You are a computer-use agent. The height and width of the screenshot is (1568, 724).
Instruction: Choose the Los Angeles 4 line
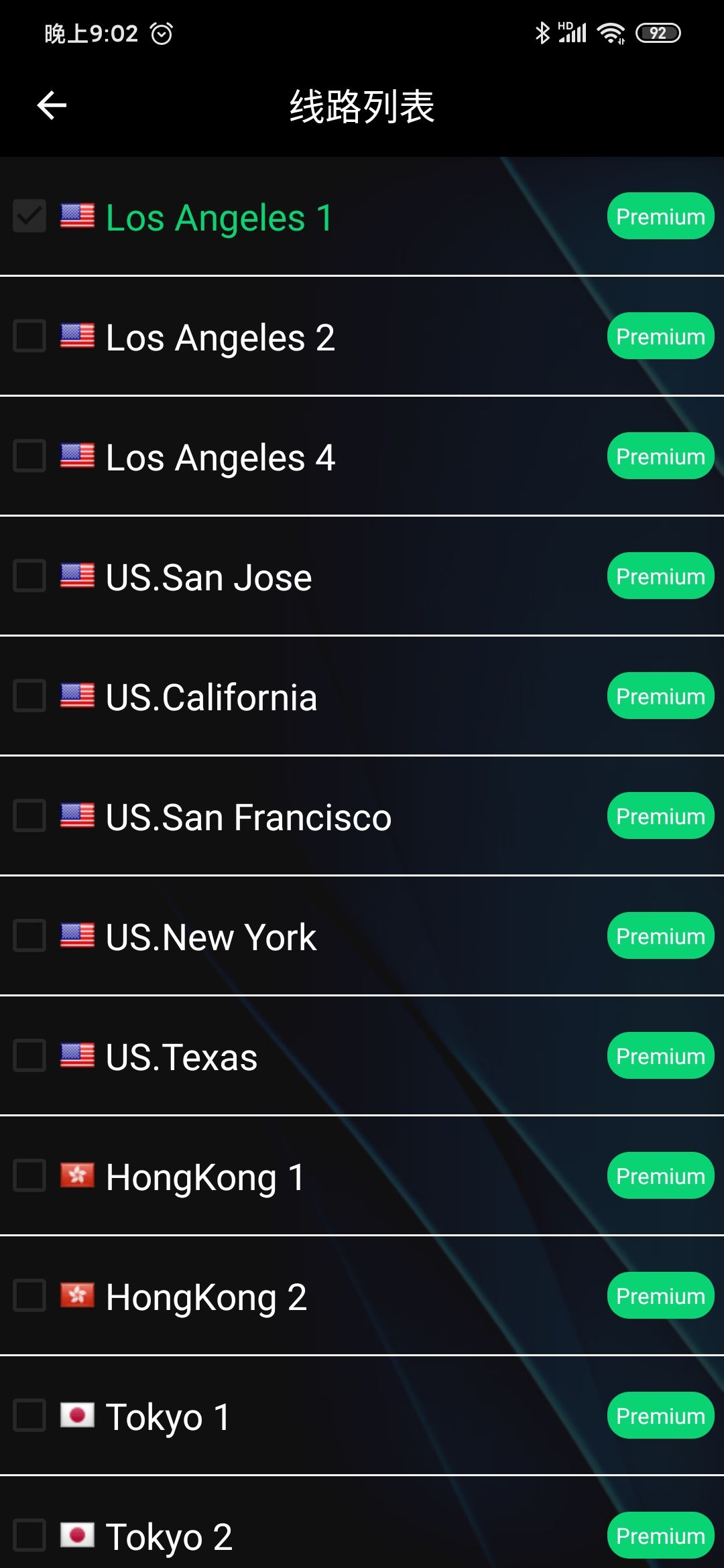[362, 456]
